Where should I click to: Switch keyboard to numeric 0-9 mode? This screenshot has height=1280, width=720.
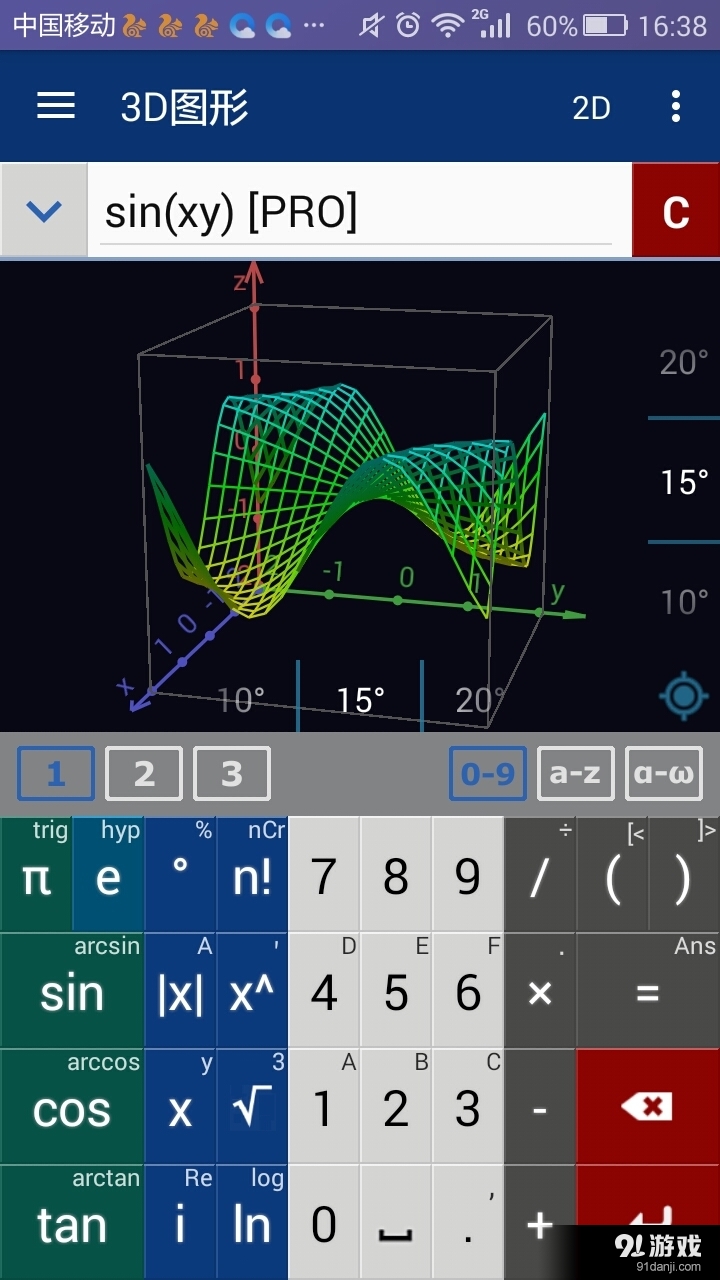[x=487, y=773]
